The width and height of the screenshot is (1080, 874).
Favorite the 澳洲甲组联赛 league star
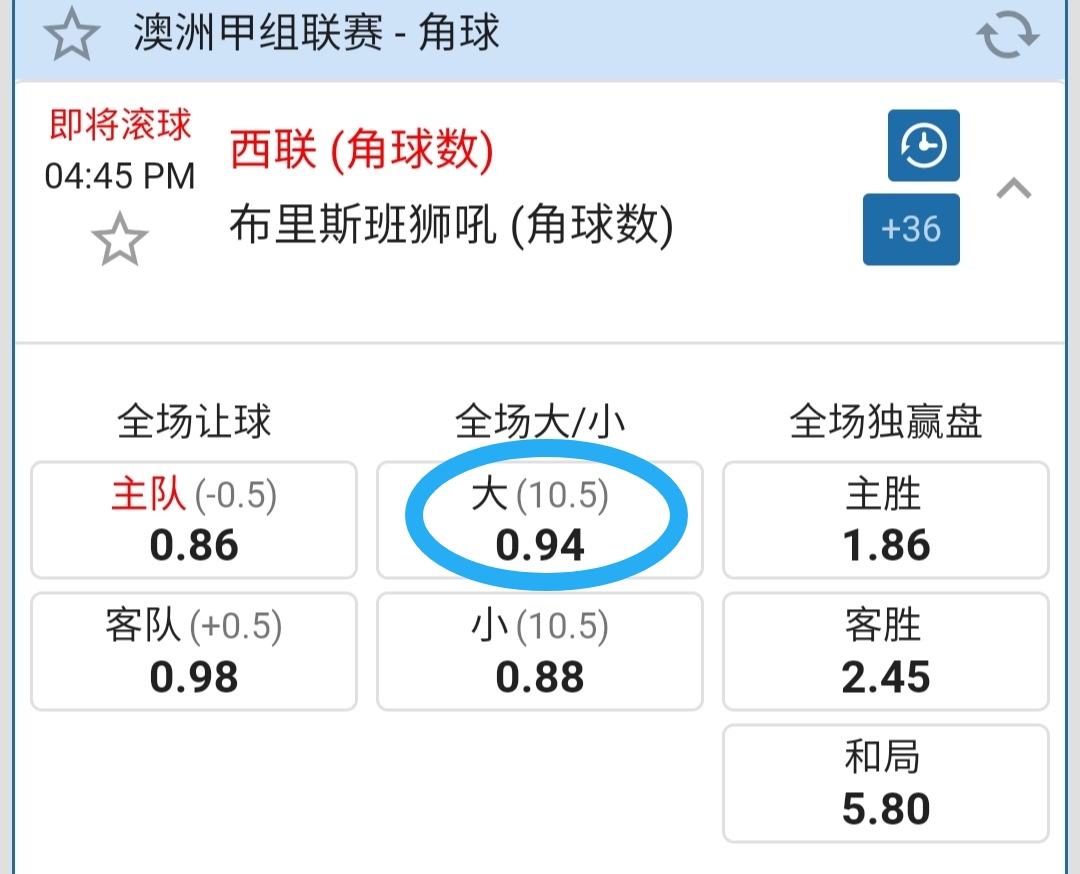(72, 36)
